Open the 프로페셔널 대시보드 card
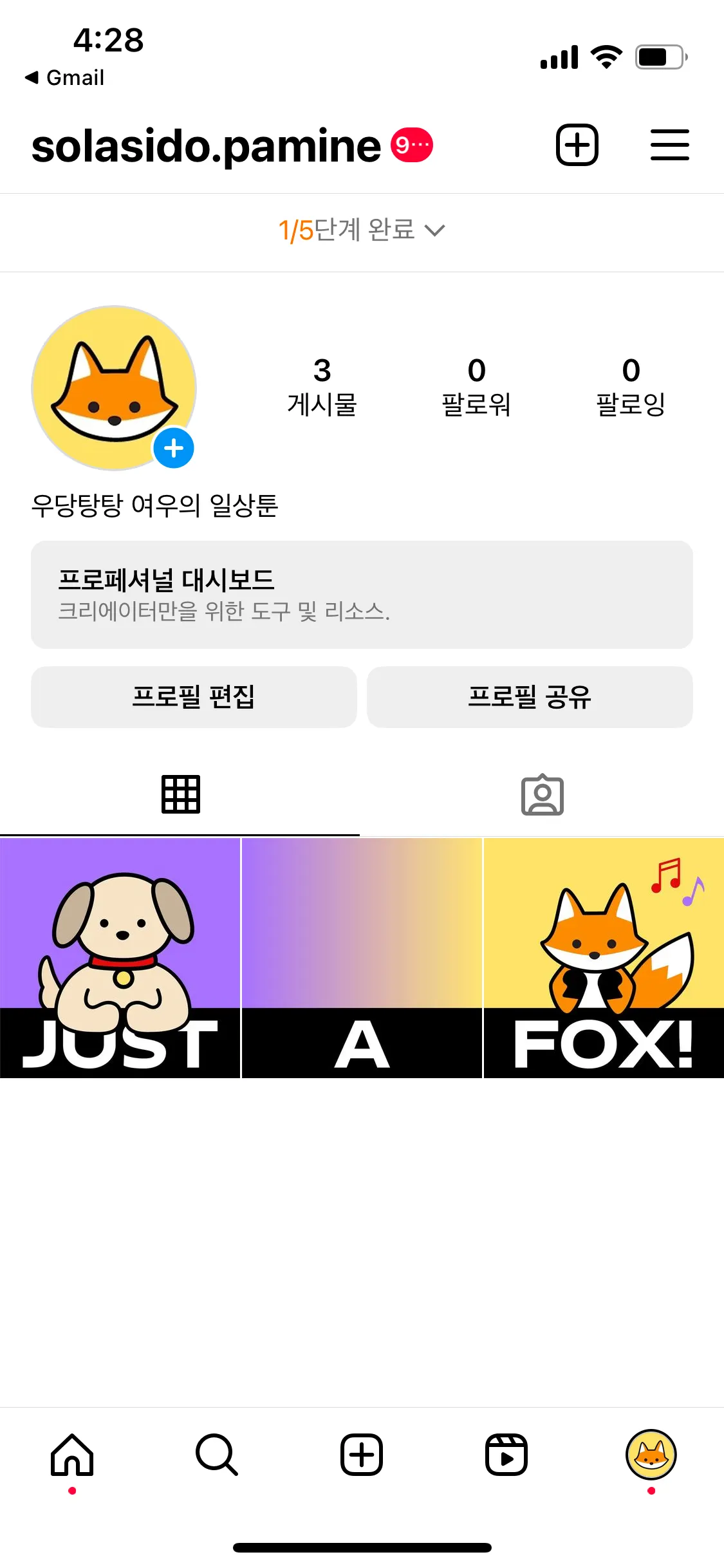 pyautogui.click(x=362, y=594)
